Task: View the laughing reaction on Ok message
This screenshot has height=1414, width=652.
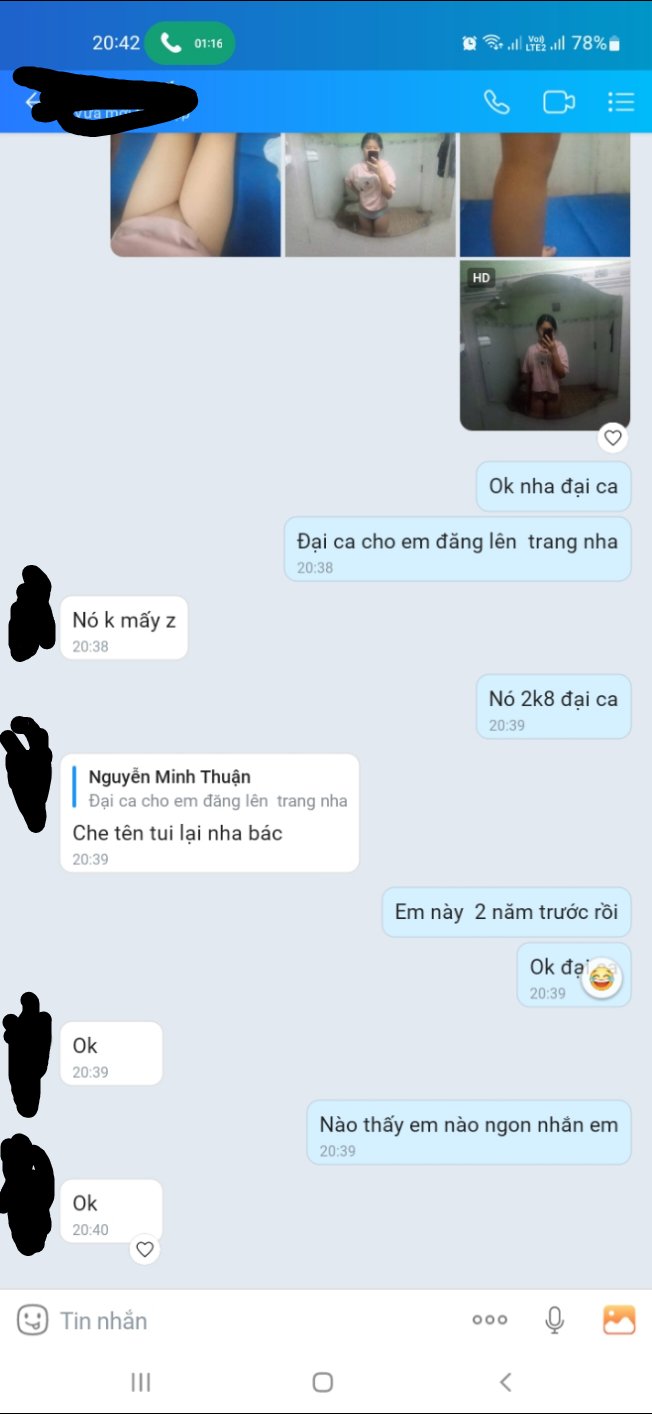Action: click(601, 975)
